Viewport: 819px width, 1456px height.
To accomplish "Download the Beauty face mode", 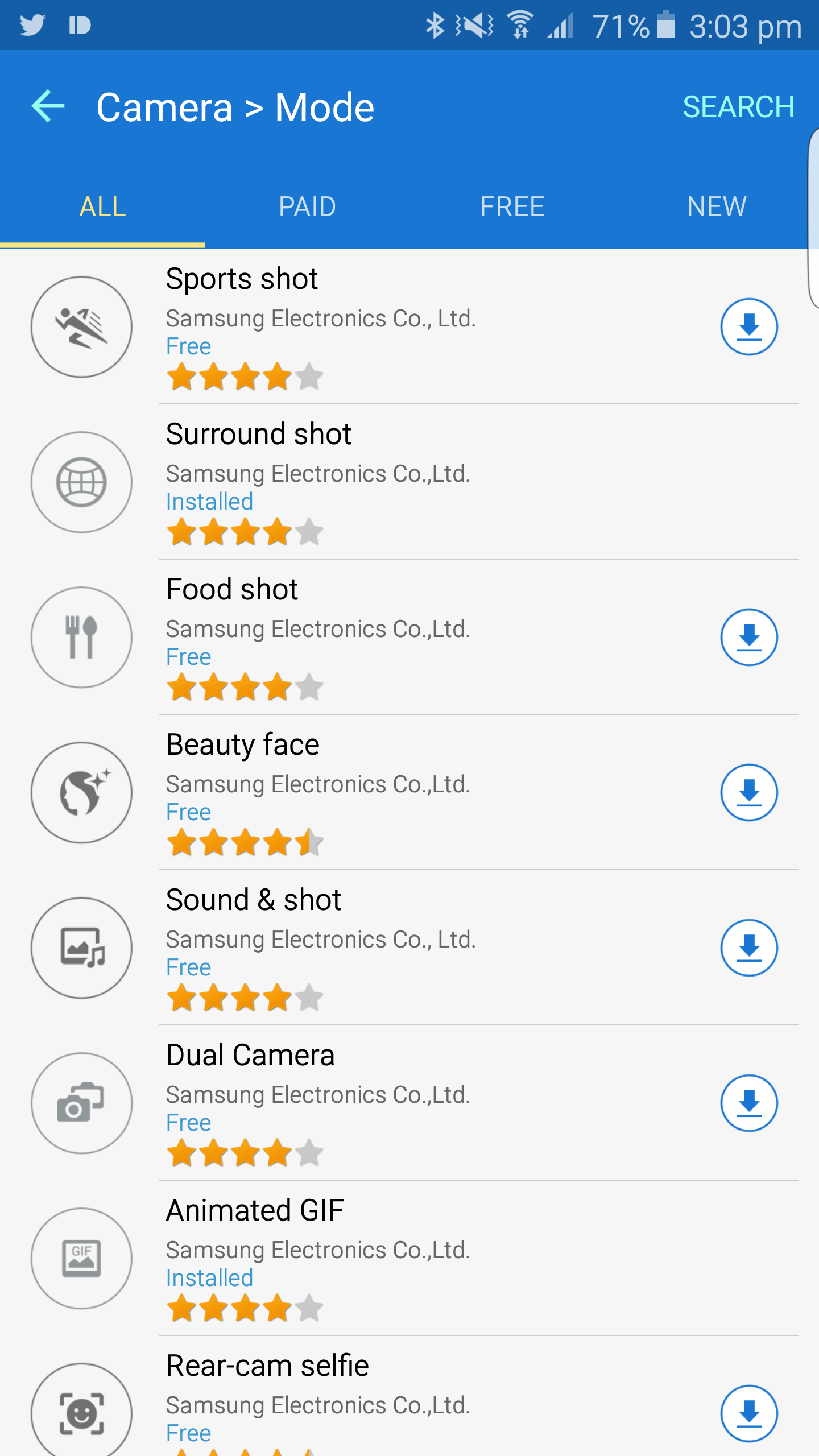I will [749, 793].
